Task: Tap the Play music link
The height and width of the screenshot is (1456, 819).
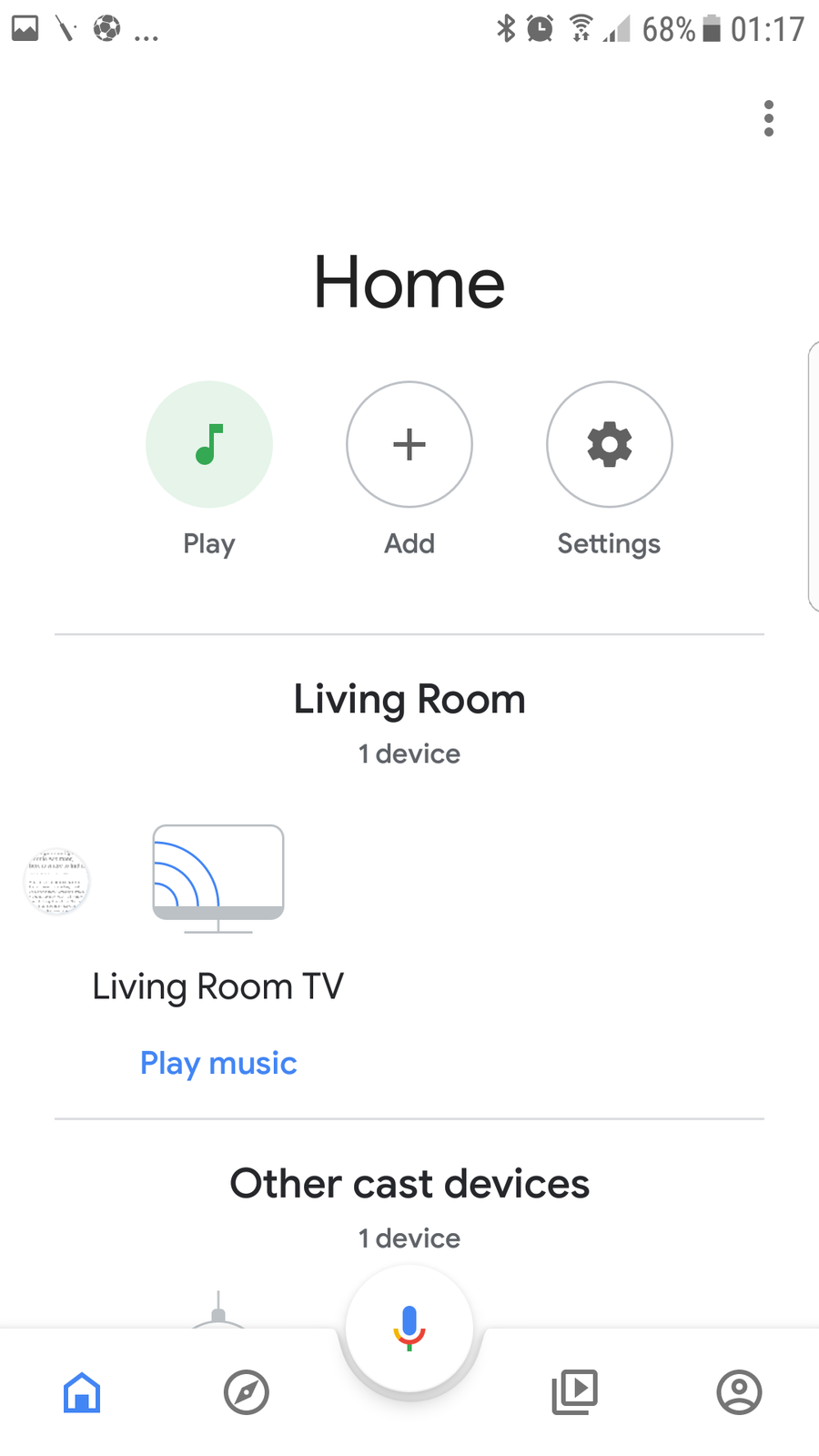Action: click(218, 1063)
